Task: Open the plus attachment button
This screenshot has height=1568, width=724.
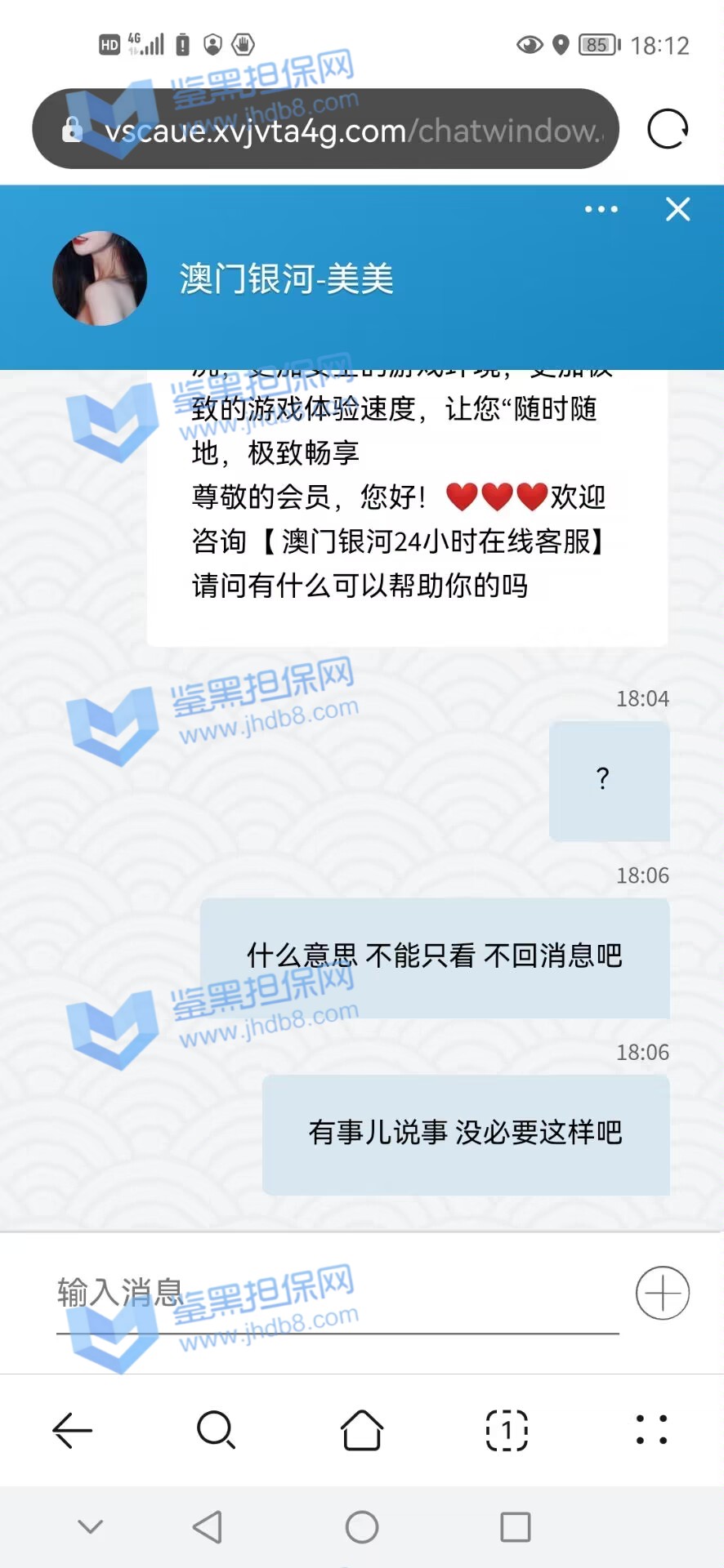Action: 662,1294
